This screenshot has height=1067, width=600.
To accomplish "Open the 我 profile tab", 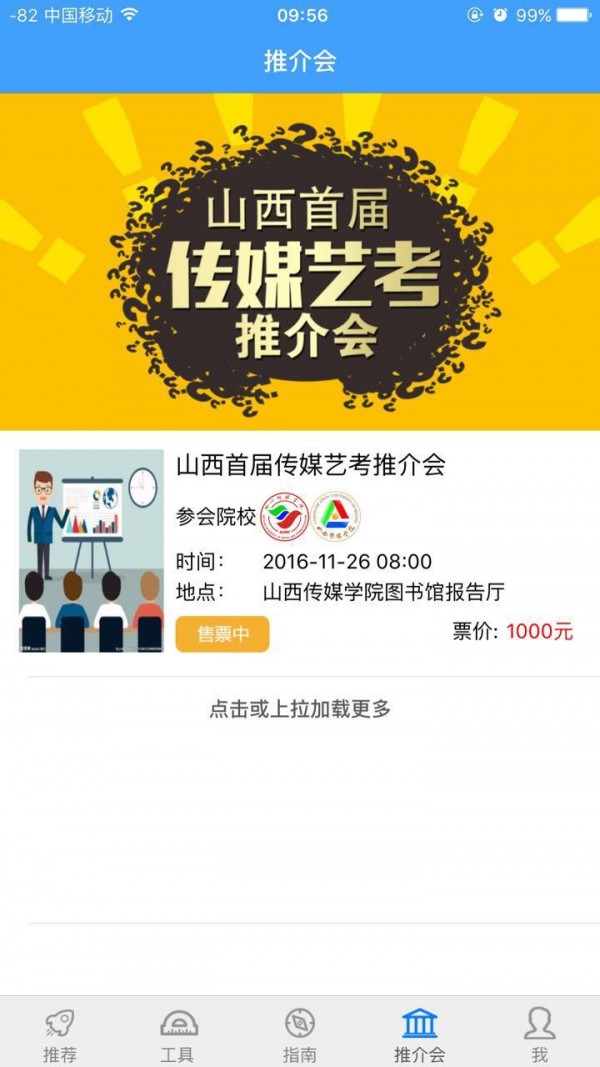I will (x=539, y=1034).
